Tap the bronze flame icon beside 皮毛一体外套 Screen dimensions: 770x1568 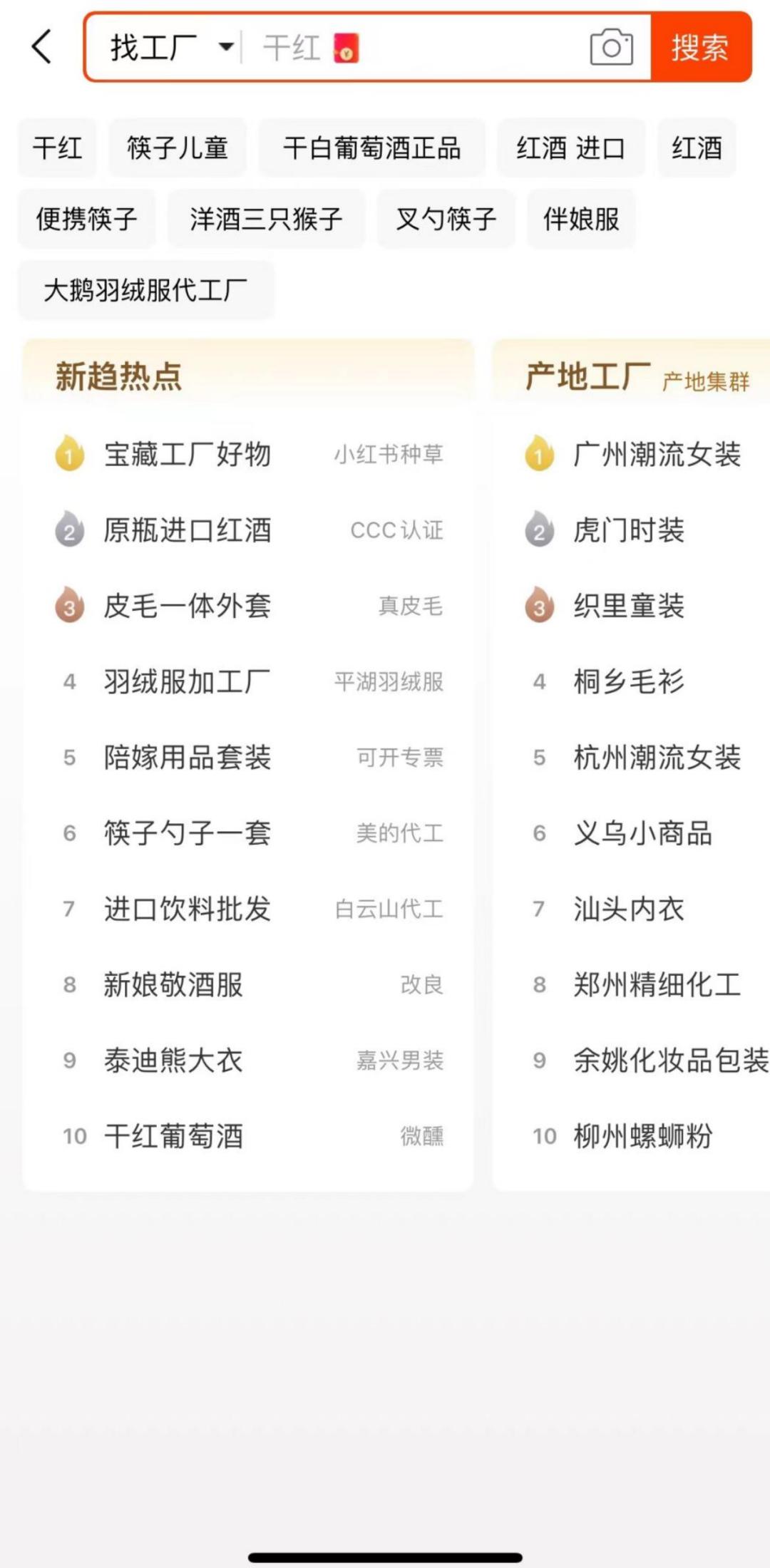pyautogui.click(x=68, y=607)
